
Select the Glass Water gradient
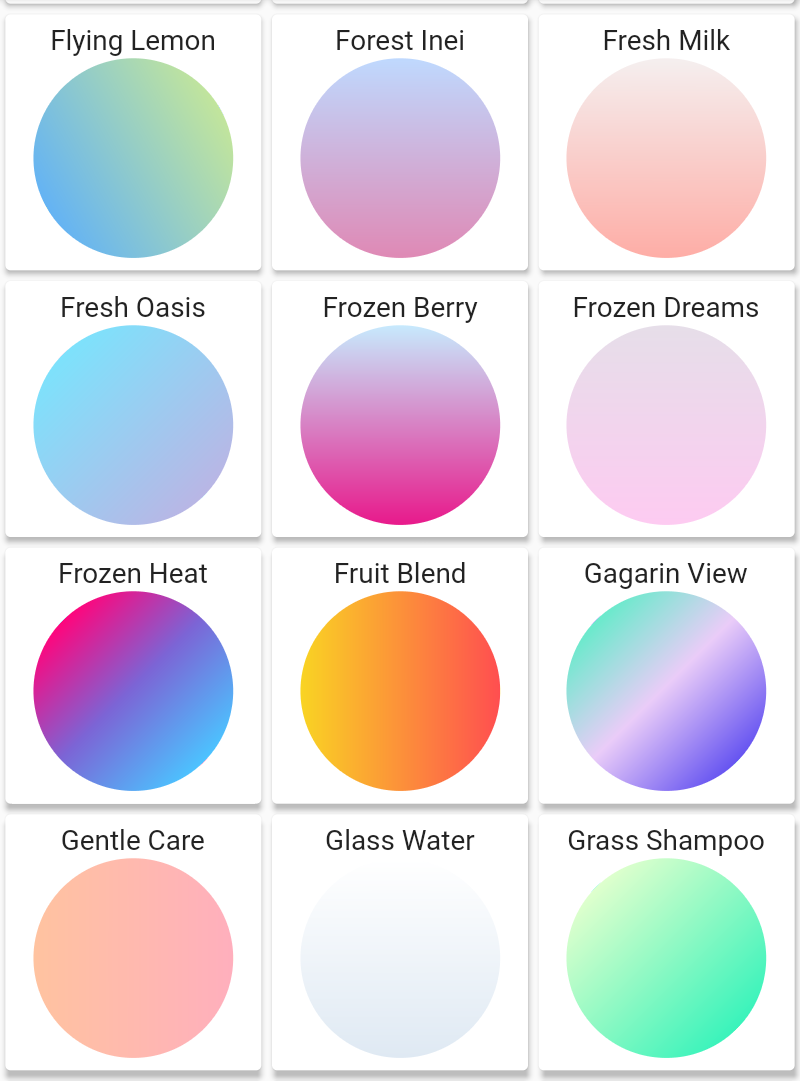coord(400,957)
